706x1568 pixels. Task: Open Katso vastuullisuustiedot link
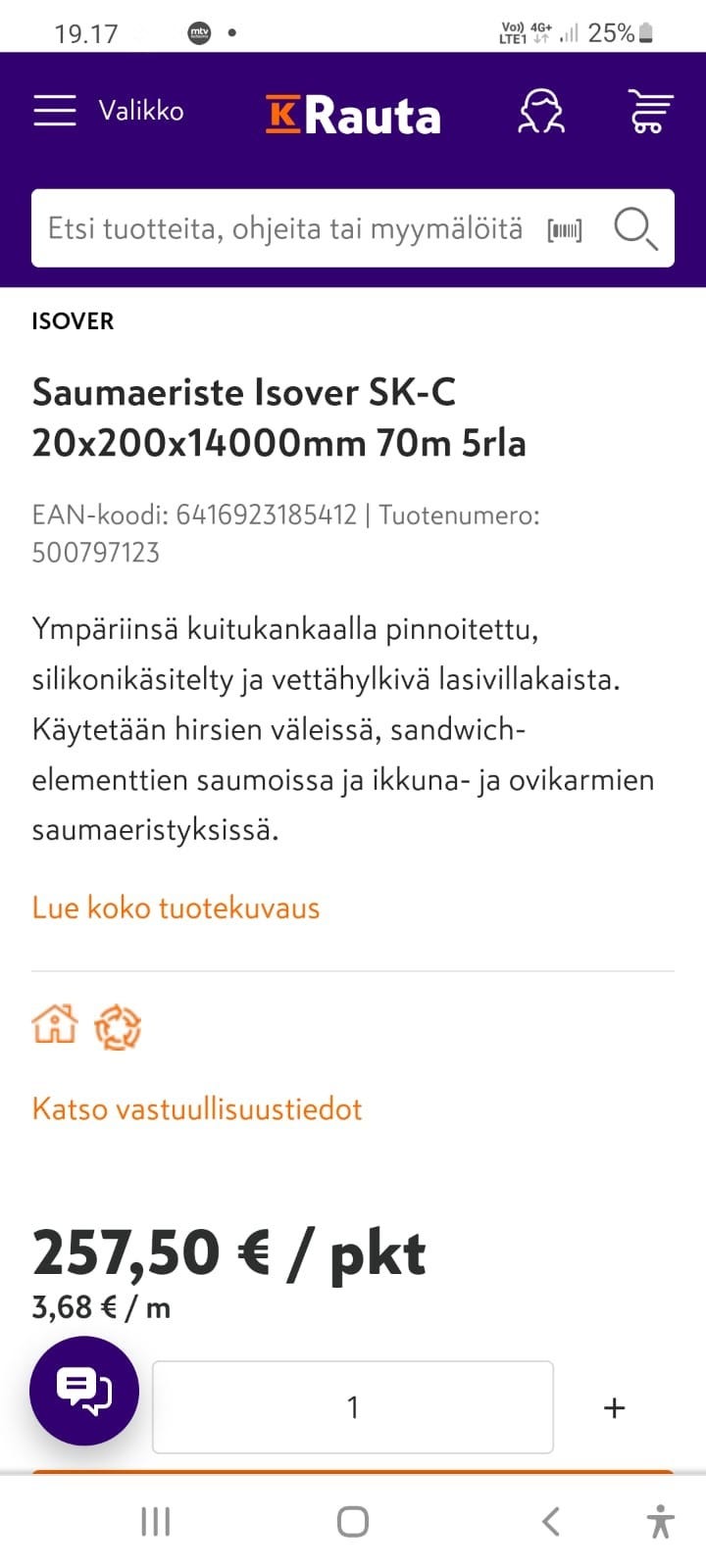(x=197, y=1109)
